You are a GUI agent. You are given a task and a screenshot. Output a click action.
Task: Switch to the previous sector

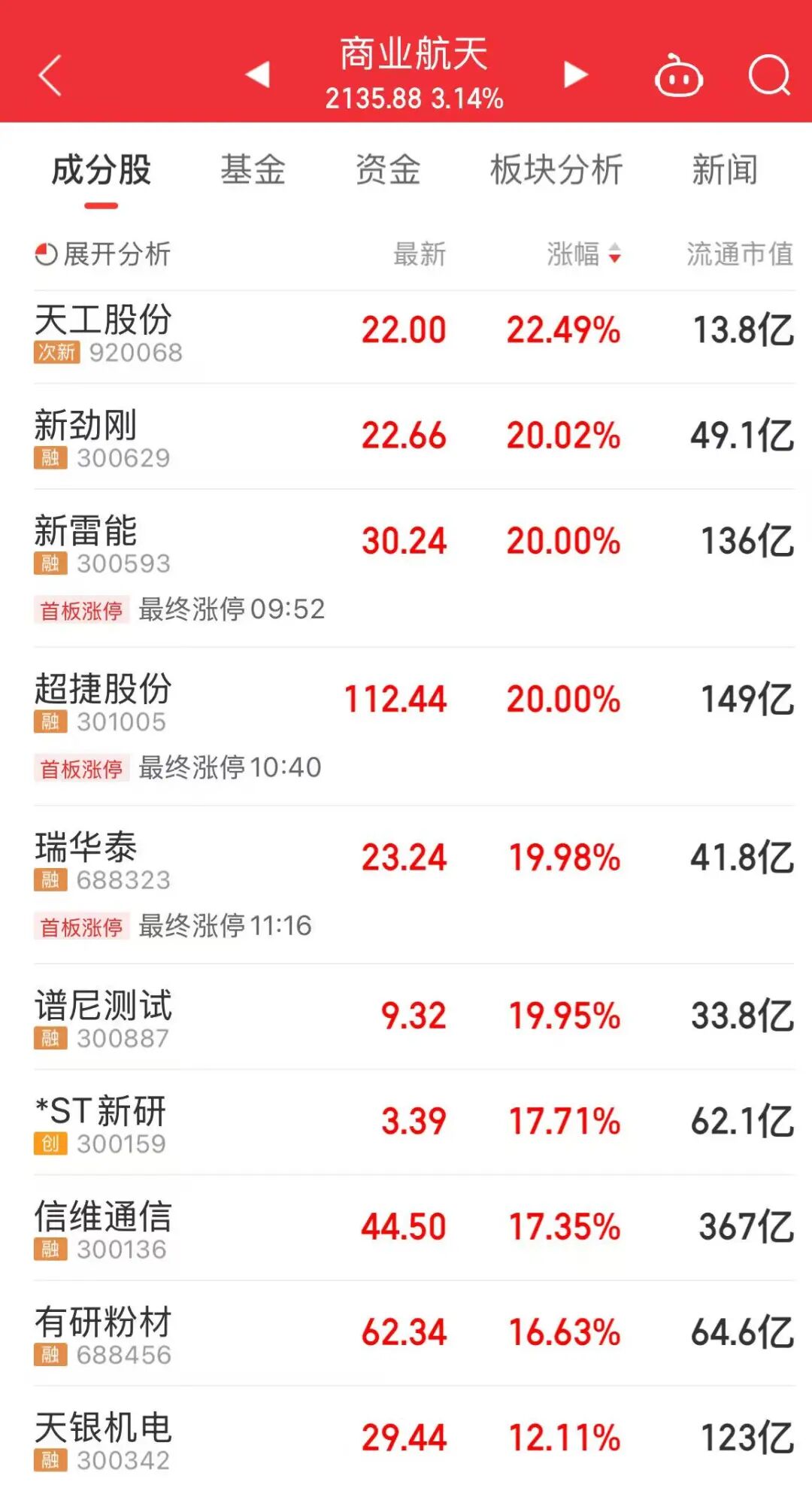(258, 74)
